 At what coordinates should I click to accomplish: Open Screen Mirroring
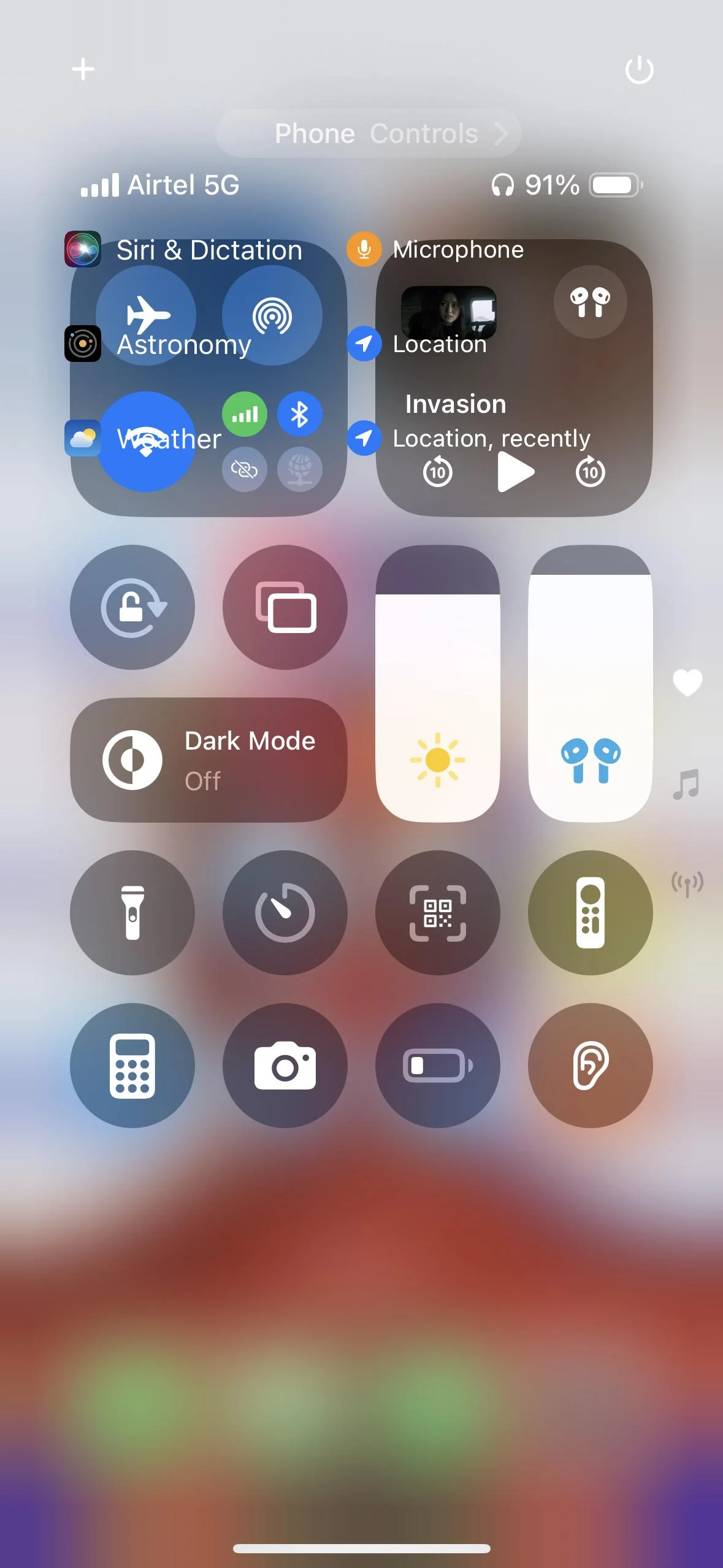point(285,607)
